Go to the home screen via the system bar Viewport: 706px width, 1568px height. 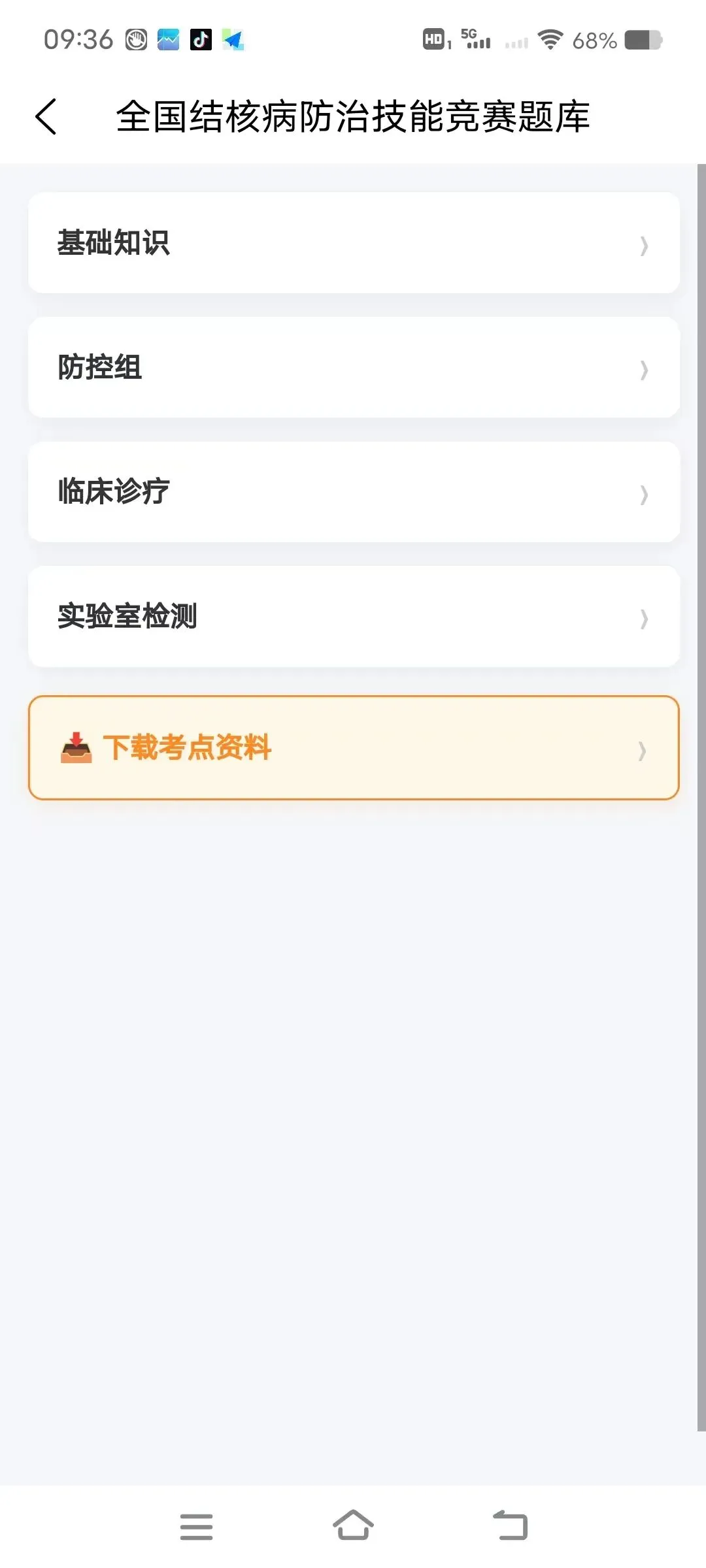353,1526
